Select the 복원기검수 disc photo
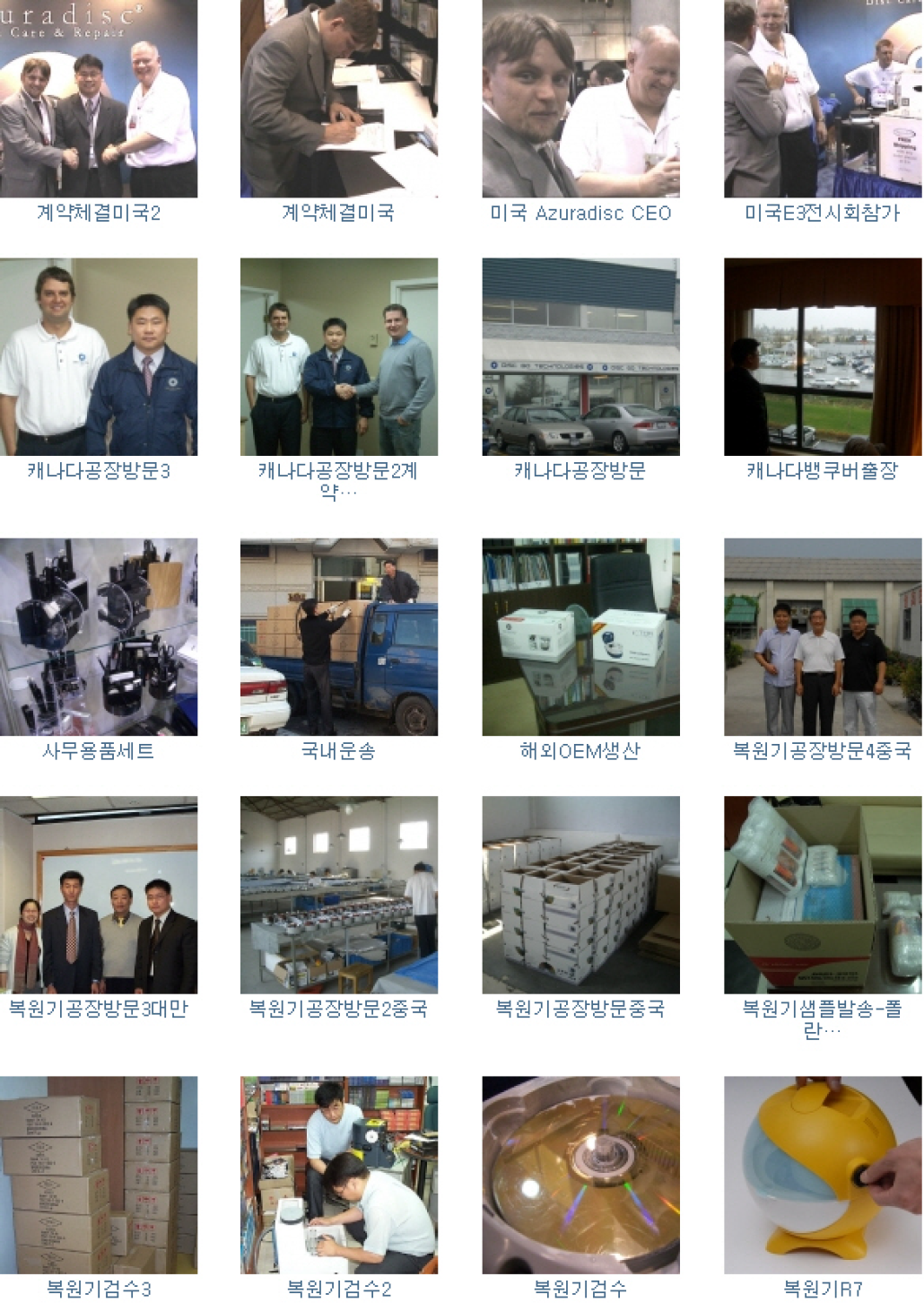The image size is (924, 1303). pos(580,1175)
